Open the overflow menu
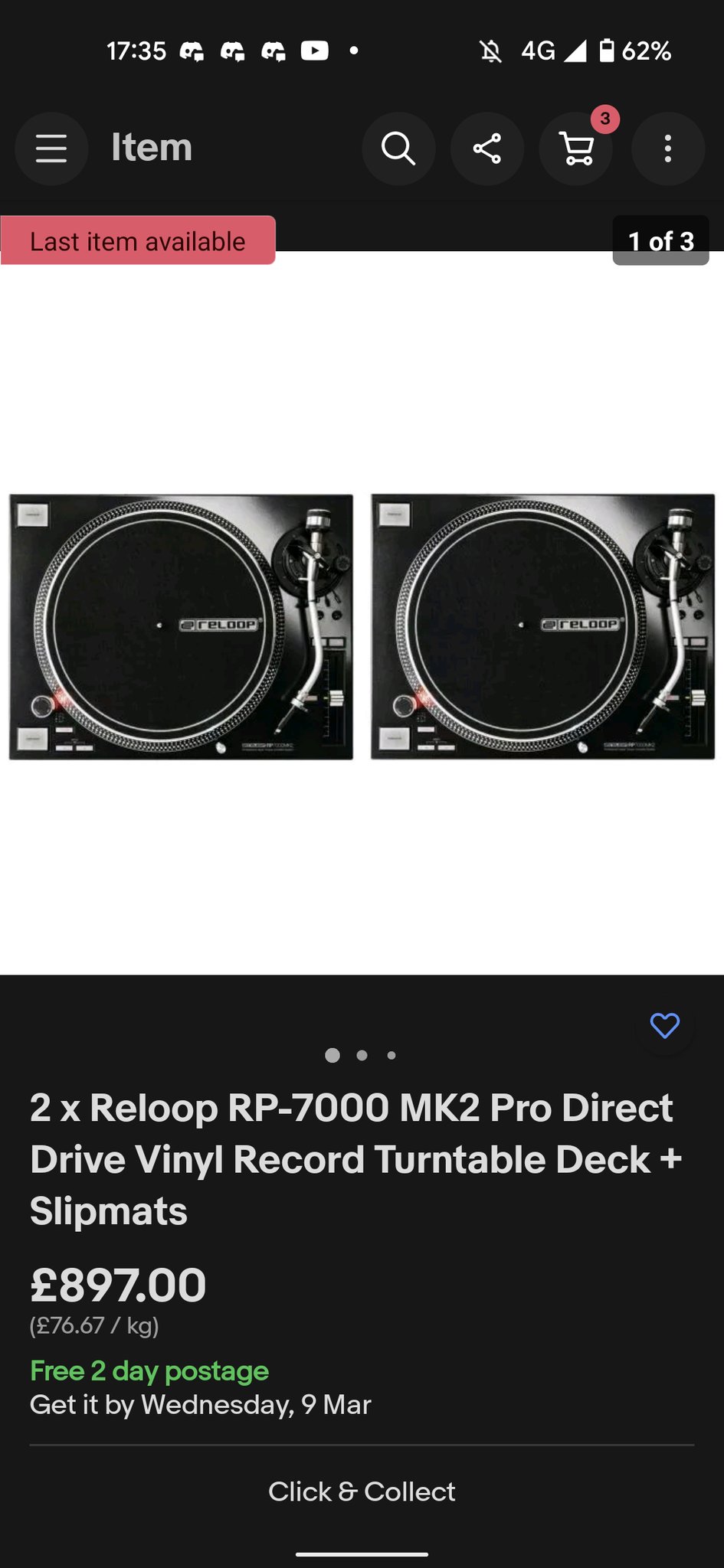This screenshot has height=1568, width=724. [667, 149]
